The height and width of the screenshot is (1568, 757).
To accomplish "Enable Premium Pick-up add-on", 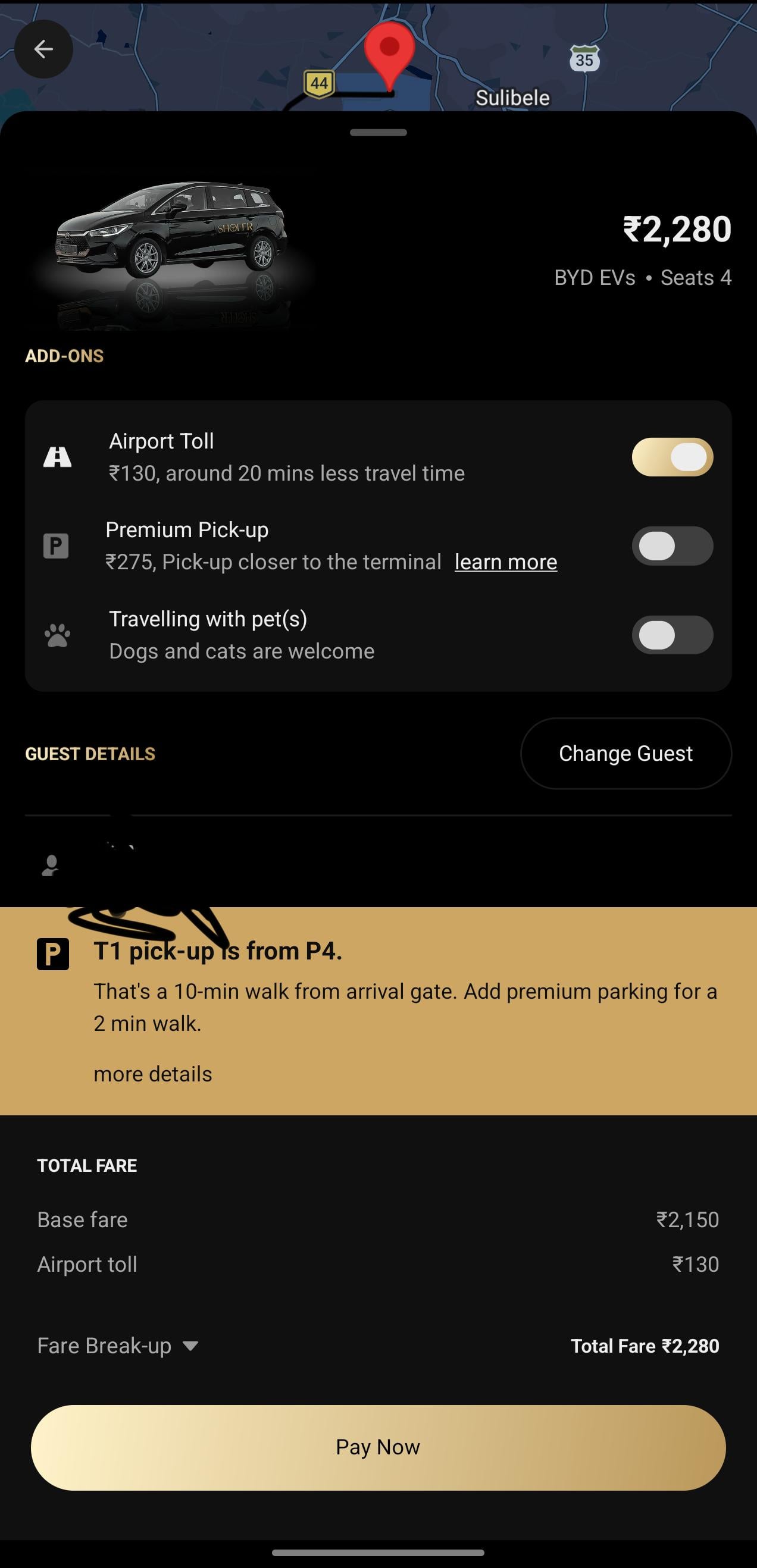I will click(672, 546).
